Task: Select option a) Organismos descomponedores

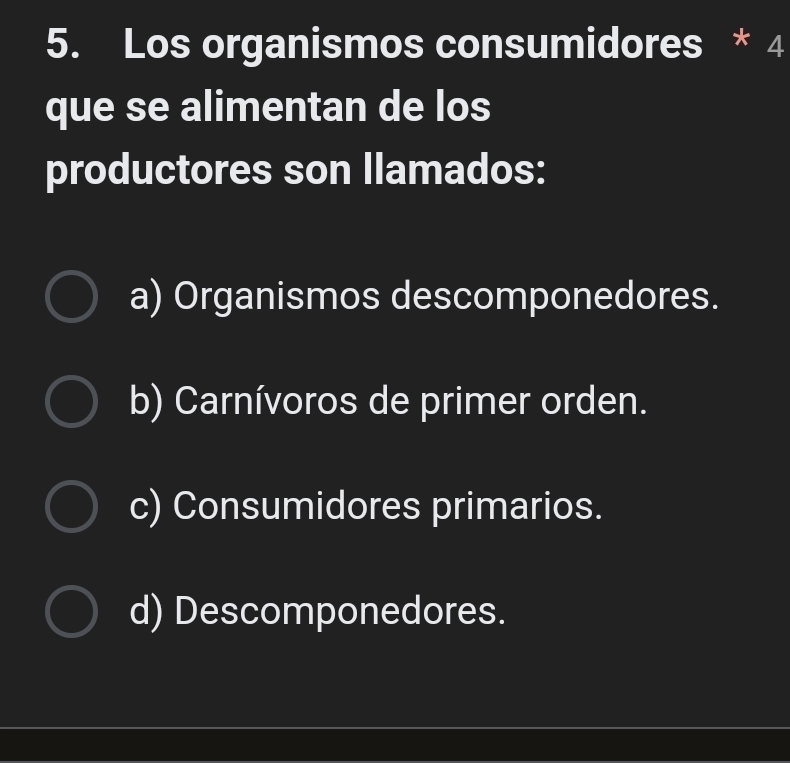Action: click(72, 297)
